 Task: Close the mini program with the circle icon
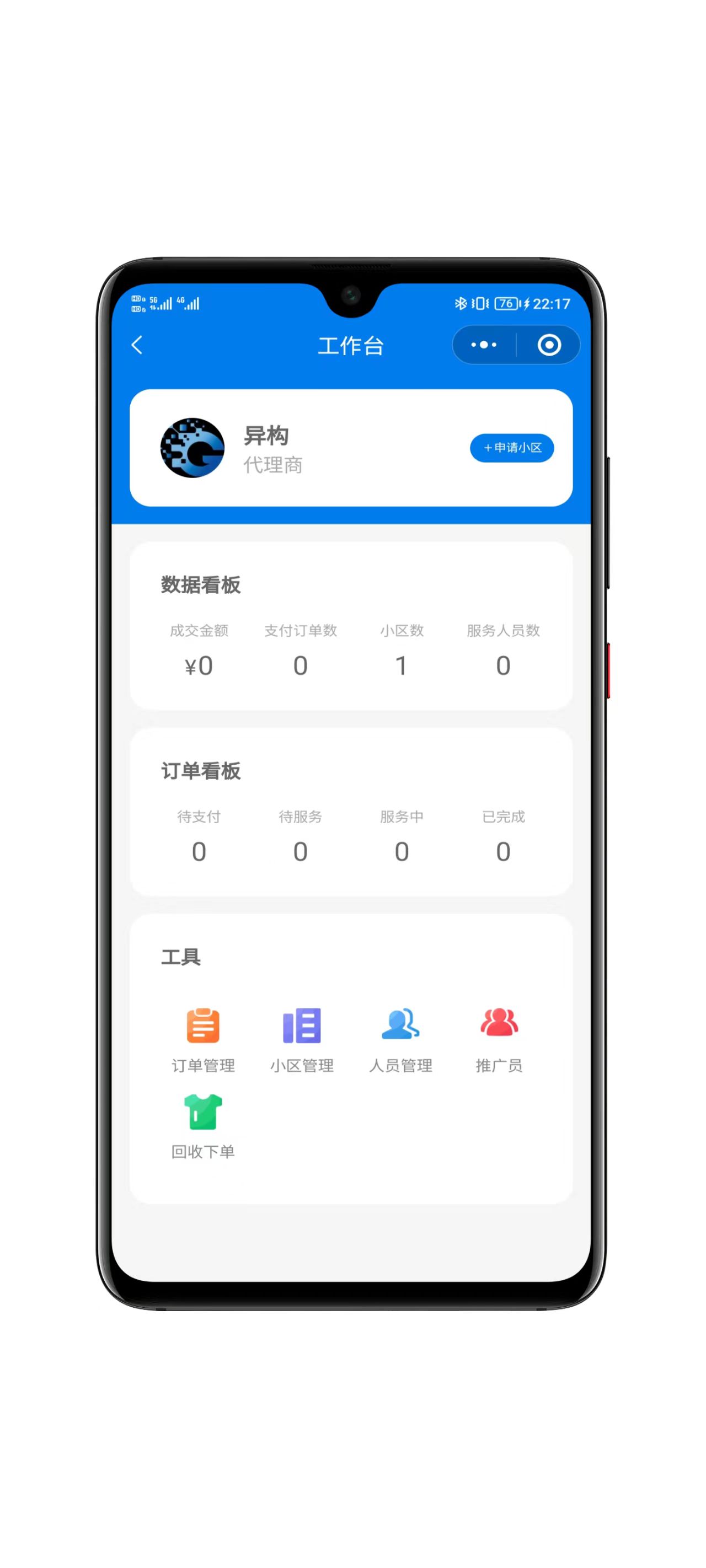coord(549,345)
